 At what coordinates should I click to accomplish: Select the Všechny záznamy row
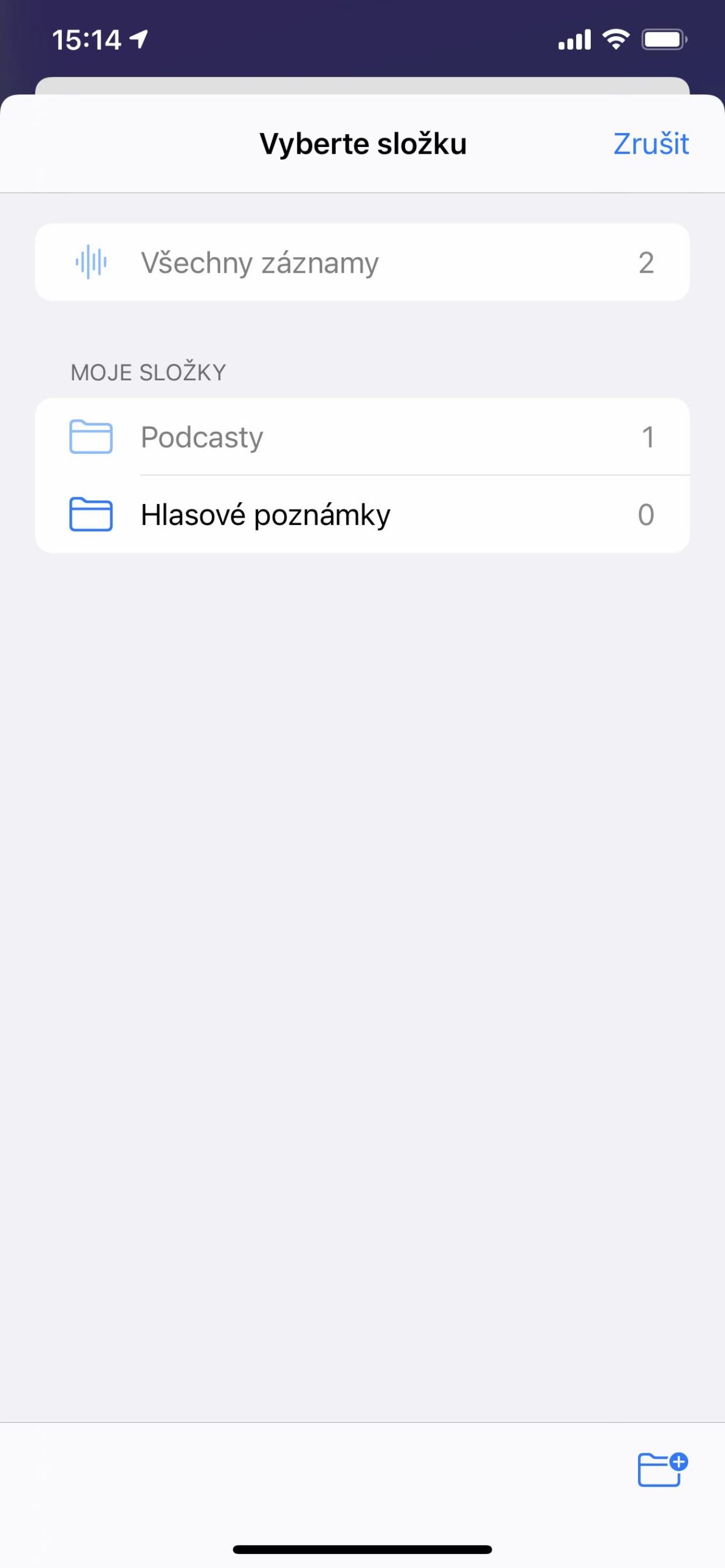click(363, 262)
